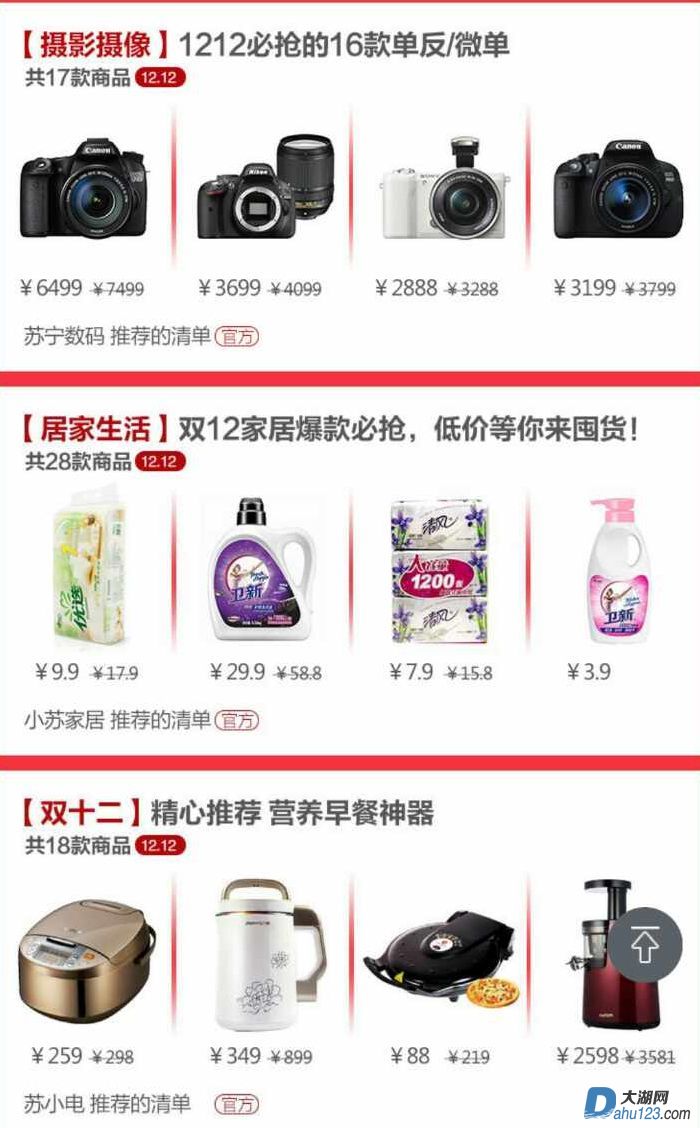The width and height of the screenshot is (700, 1128).
Task: Open the Canon DSLR priced ¥6499
Action: click(83, 188)
